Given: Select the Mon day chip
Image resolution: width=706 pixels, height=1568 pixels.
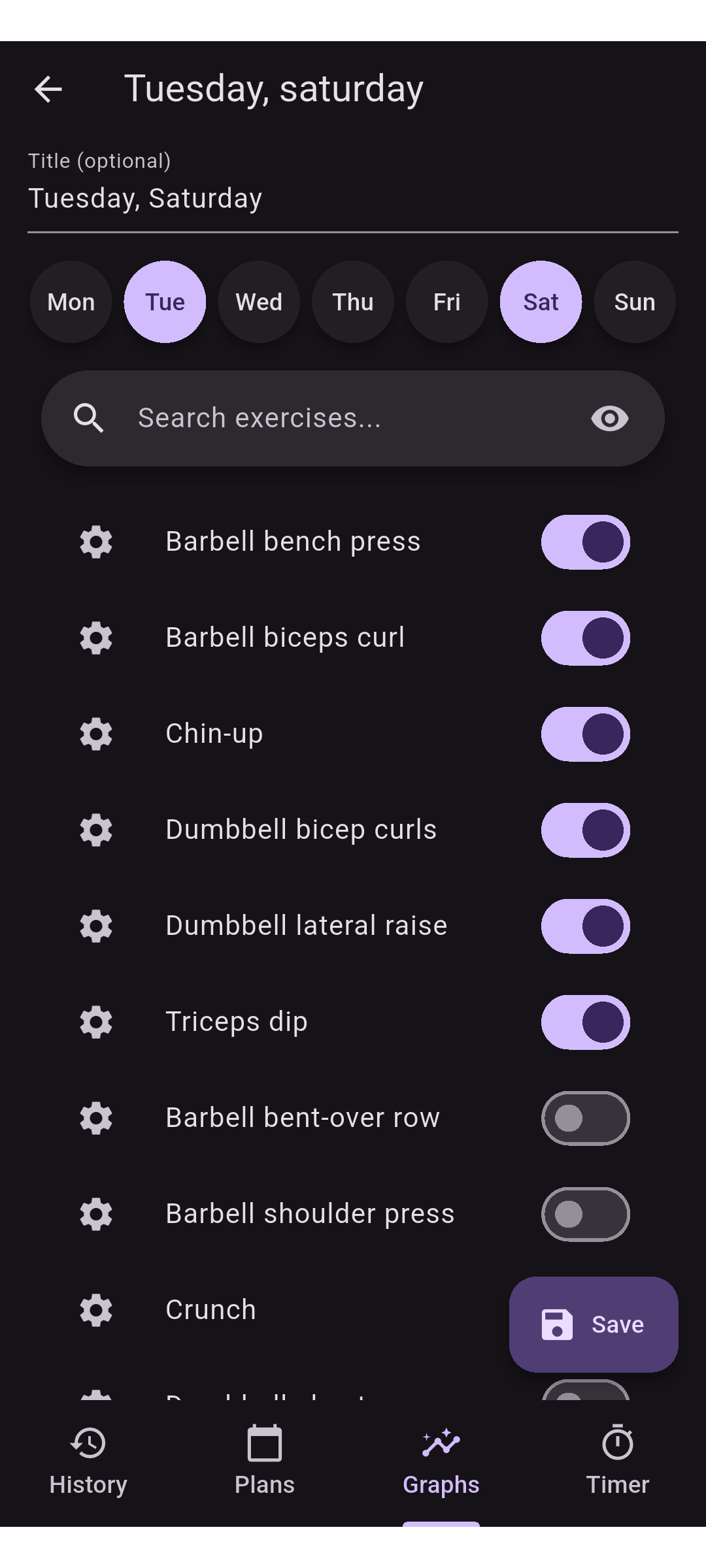Looking at the screenshot, I should [x=71, y=302].
